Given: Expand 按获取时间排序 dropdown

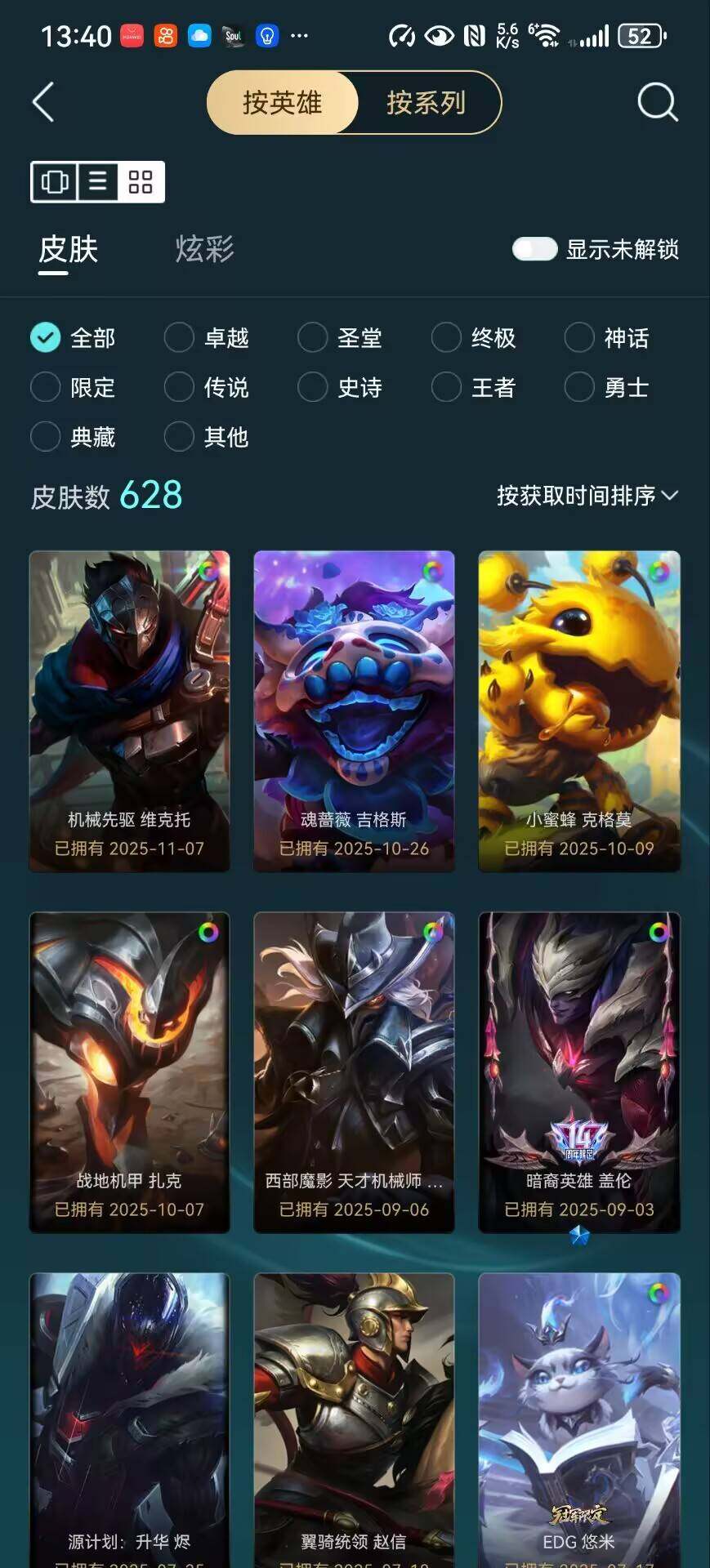Looking at the screenshot, I should point(587,496).
